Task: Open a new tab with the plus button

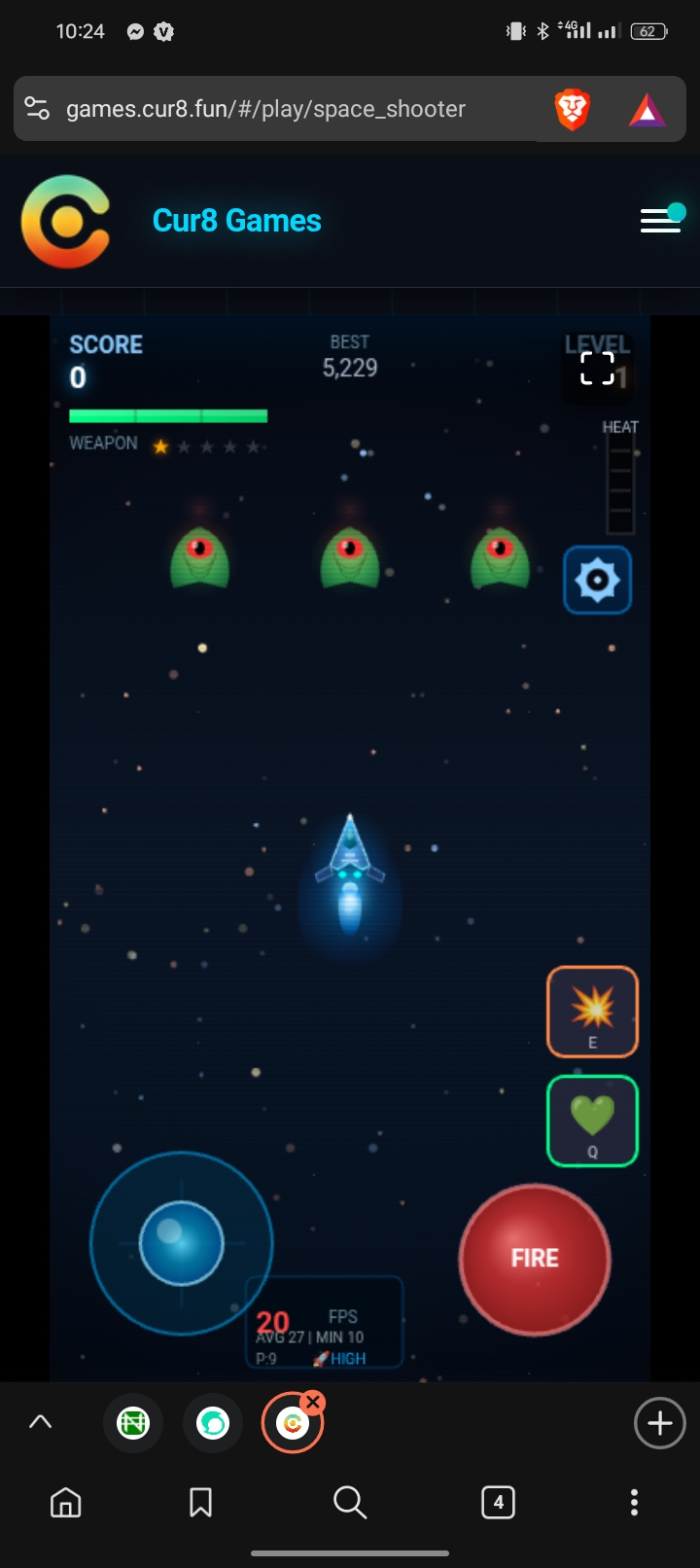Action: pos(660,1423)
